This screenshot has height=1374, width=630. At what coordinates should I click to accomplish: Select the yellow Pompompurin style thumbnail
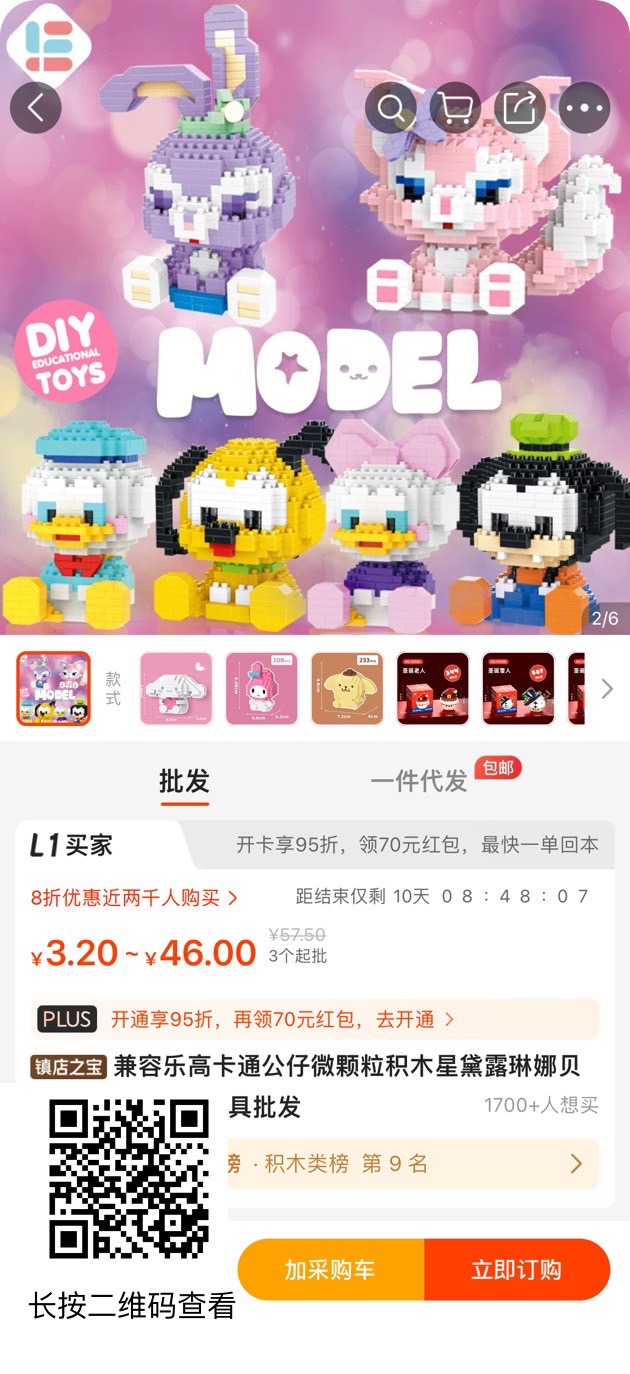pyautogui.click(x=347, y=688)
